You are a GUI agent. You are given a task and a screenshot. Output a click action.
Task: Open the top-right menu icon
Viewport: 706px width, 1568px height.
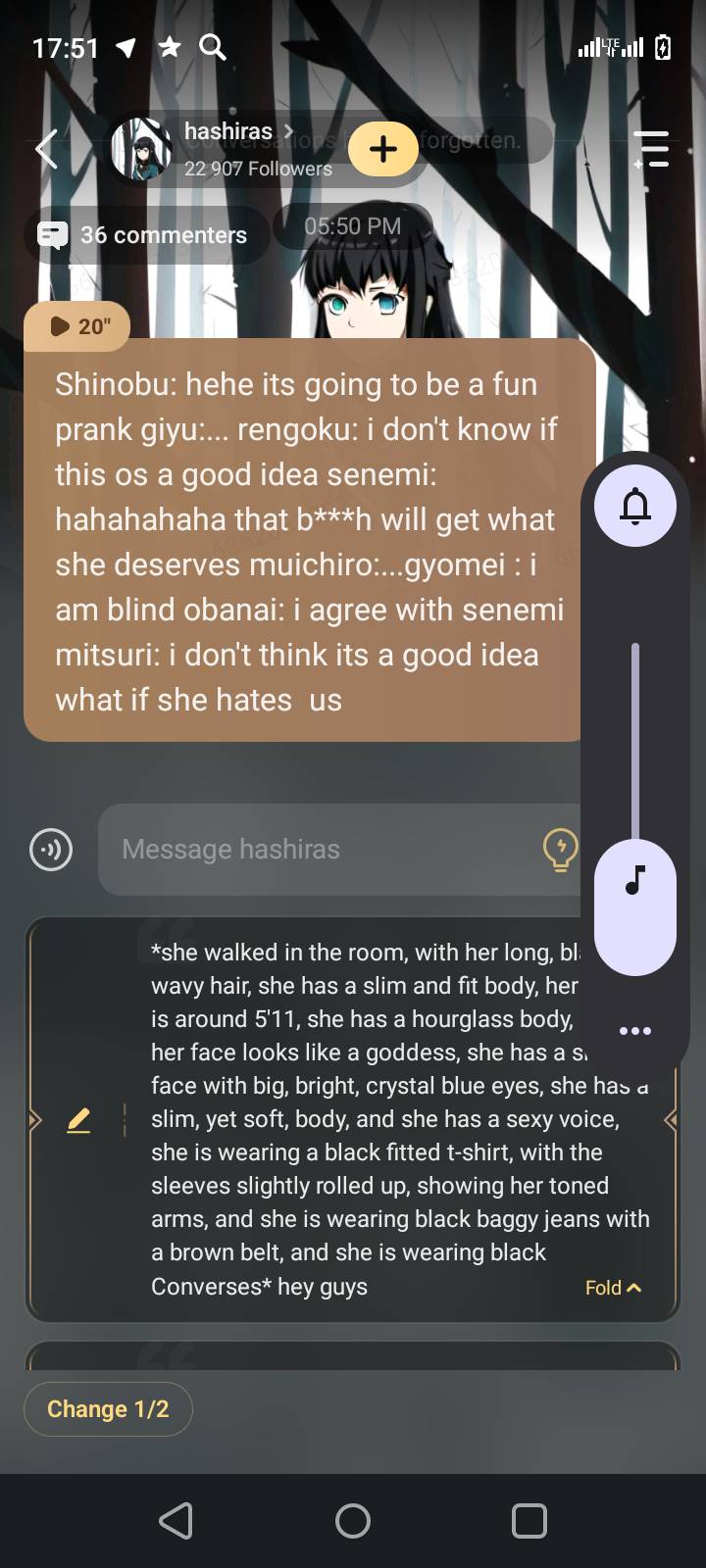[x=651, y=149]
